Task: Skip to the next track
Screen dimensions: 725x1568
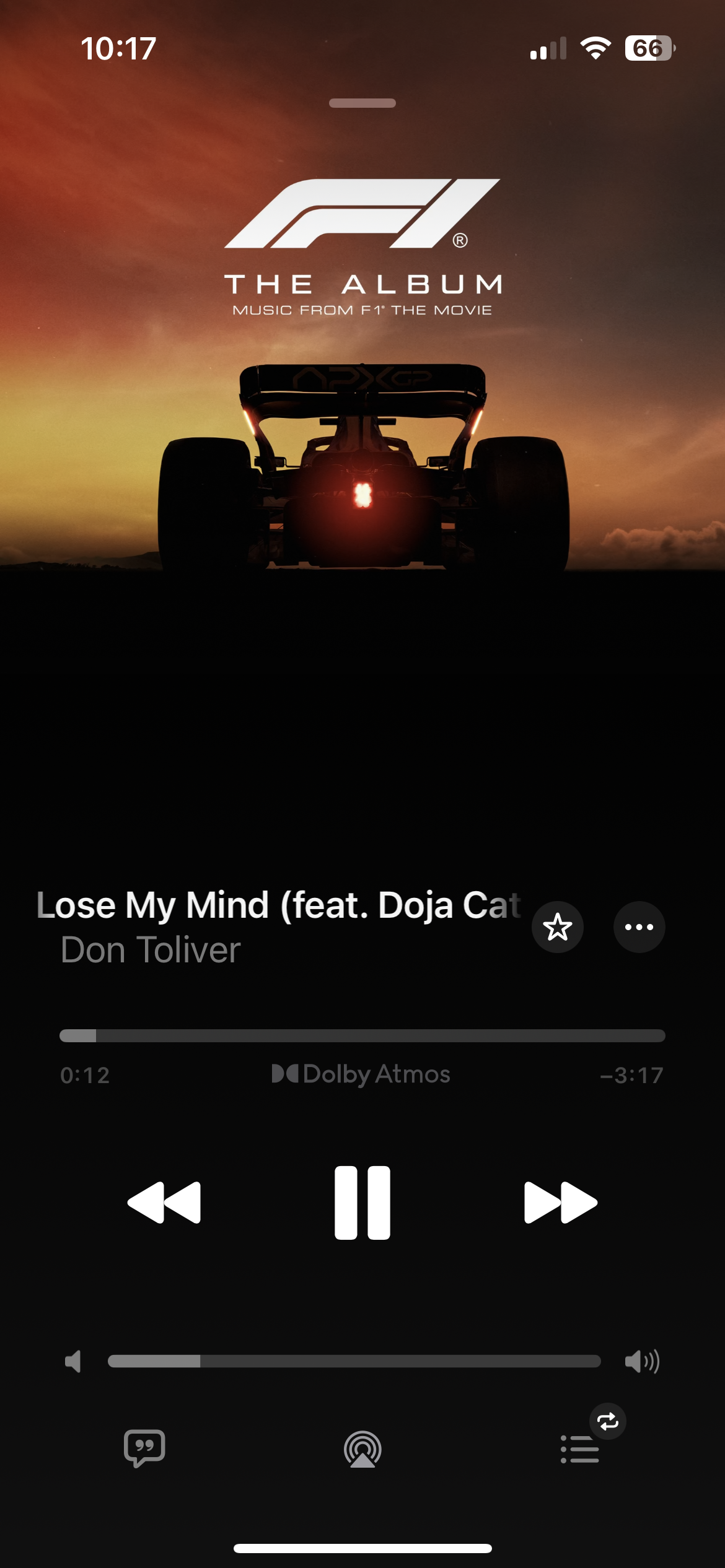Action: (560, 1203)
